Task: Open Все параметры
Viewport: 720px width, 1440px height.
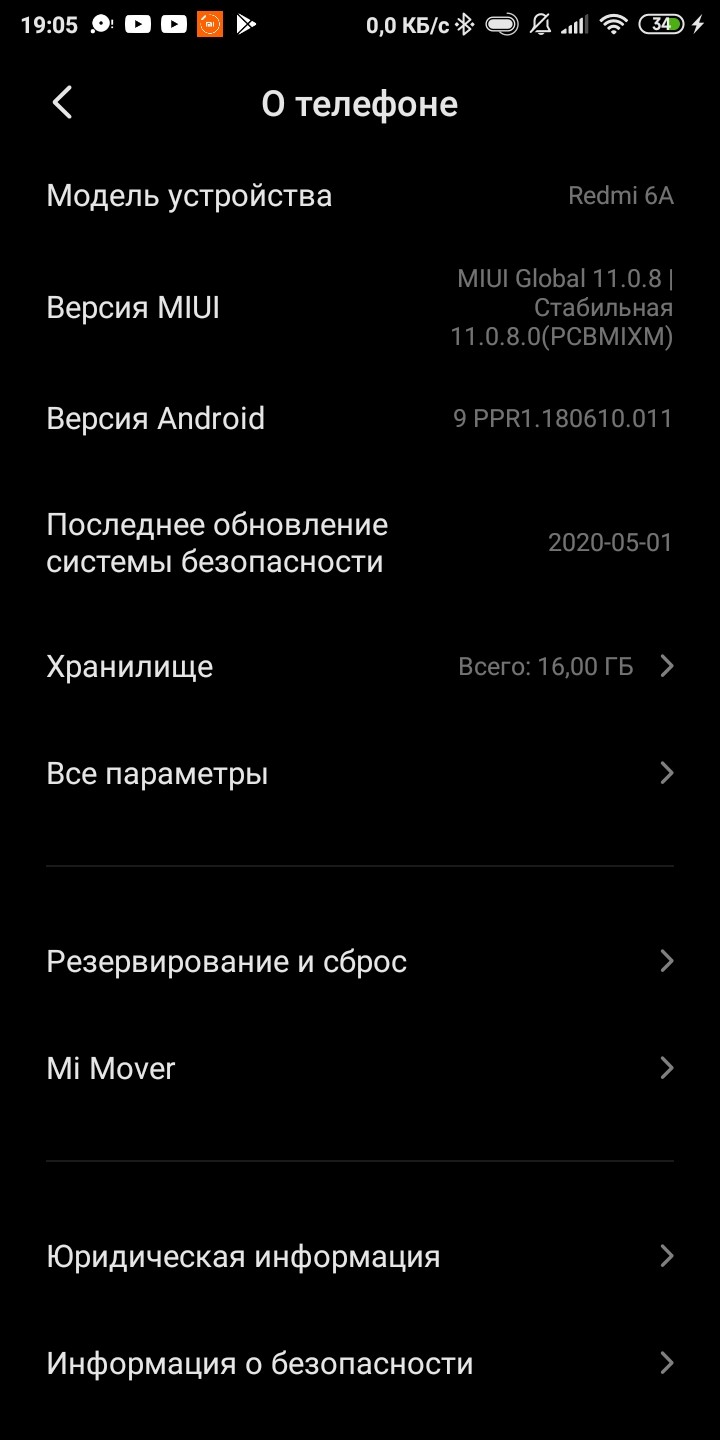Action: tap(360, 774)
